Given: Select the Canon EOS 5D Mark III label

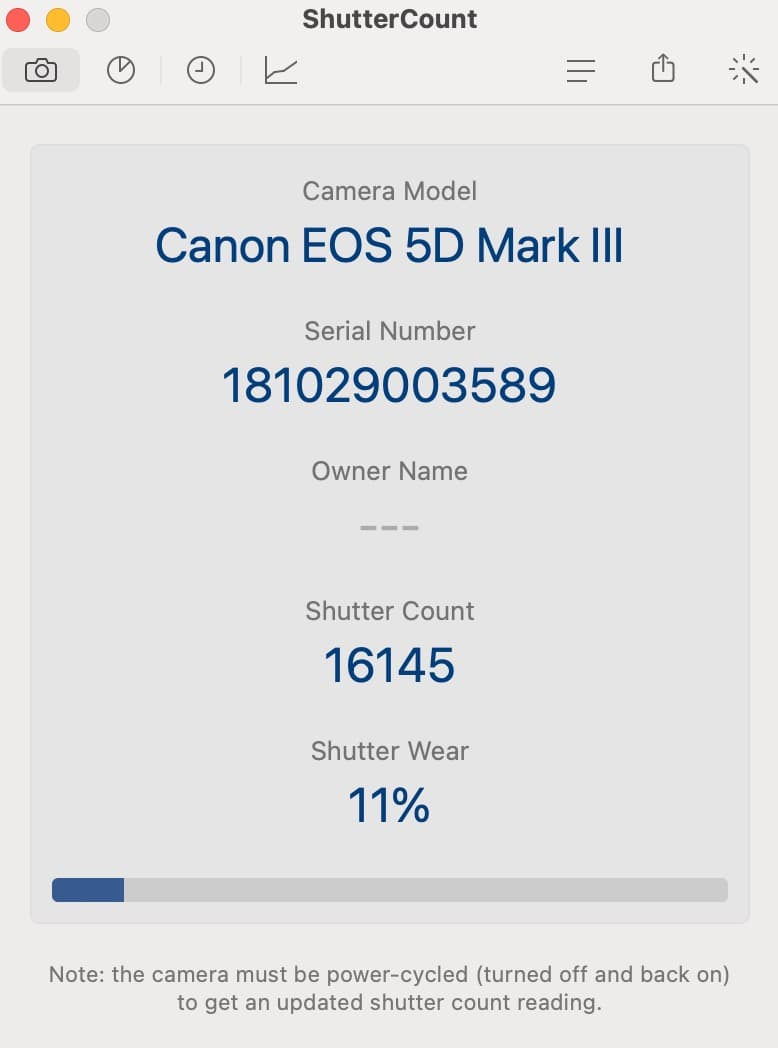Looking at the screenshot, I should (x=389, y=246).
